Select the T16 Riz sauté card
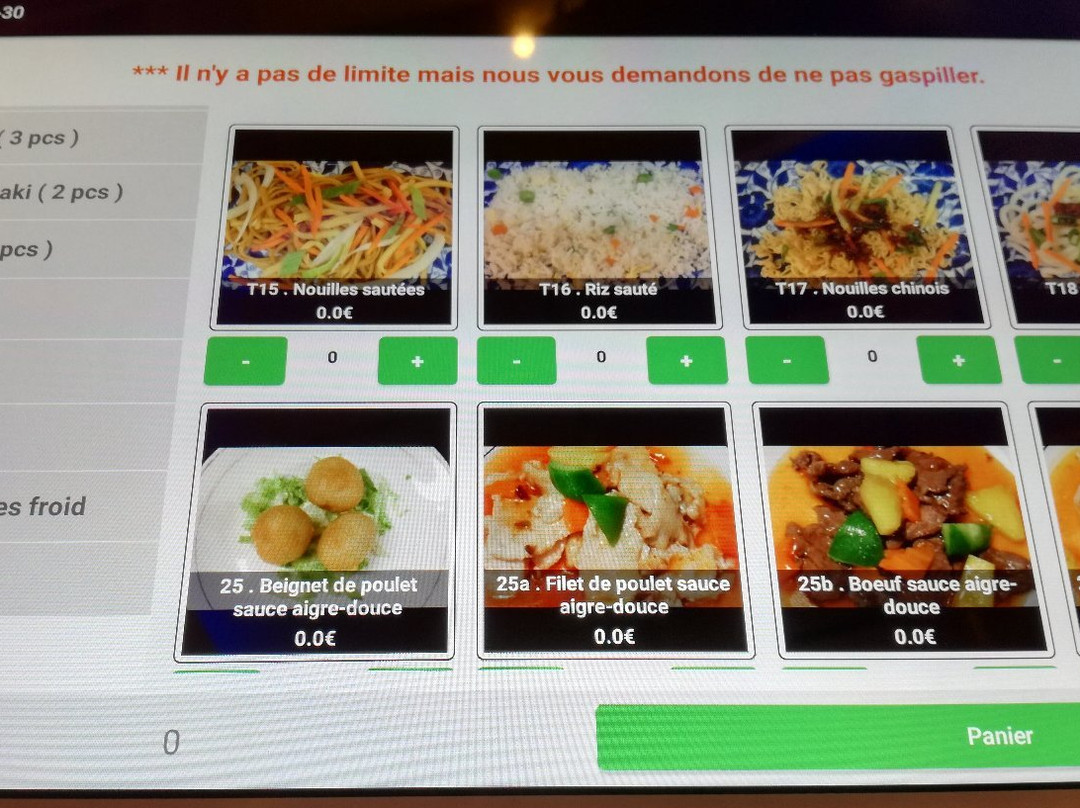This screenshot has height=808, width=1080. coord(597,228)
